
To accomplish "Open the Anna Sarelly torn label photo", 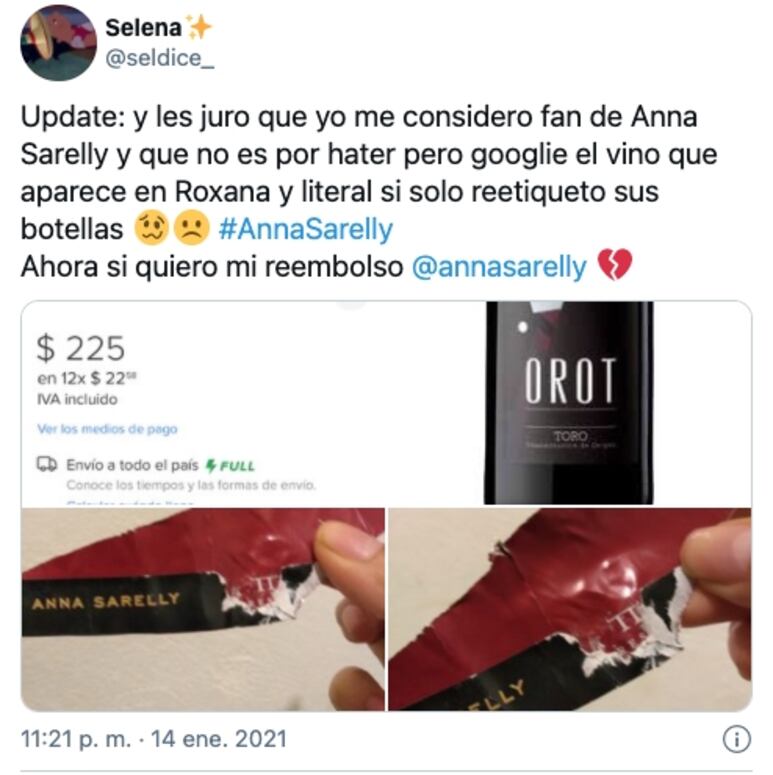I will [203, 608].
